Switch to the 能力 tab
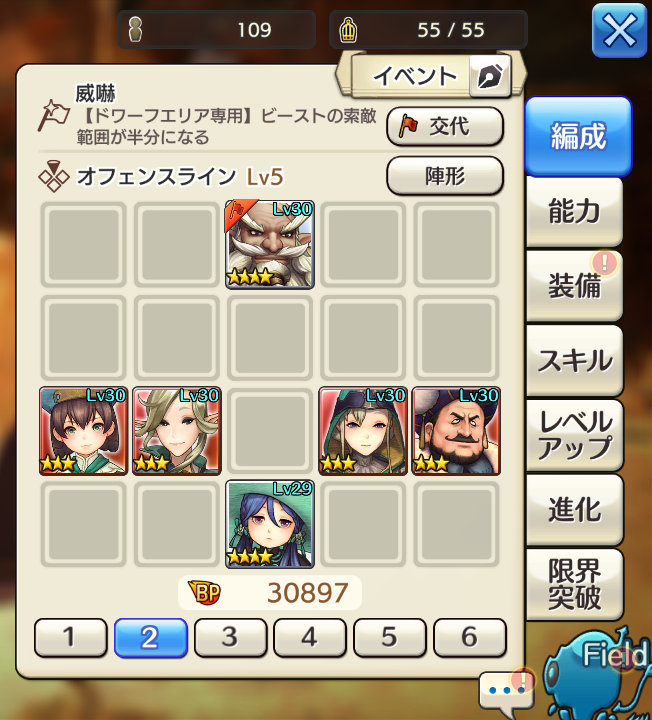 click(x=574, y=209)
